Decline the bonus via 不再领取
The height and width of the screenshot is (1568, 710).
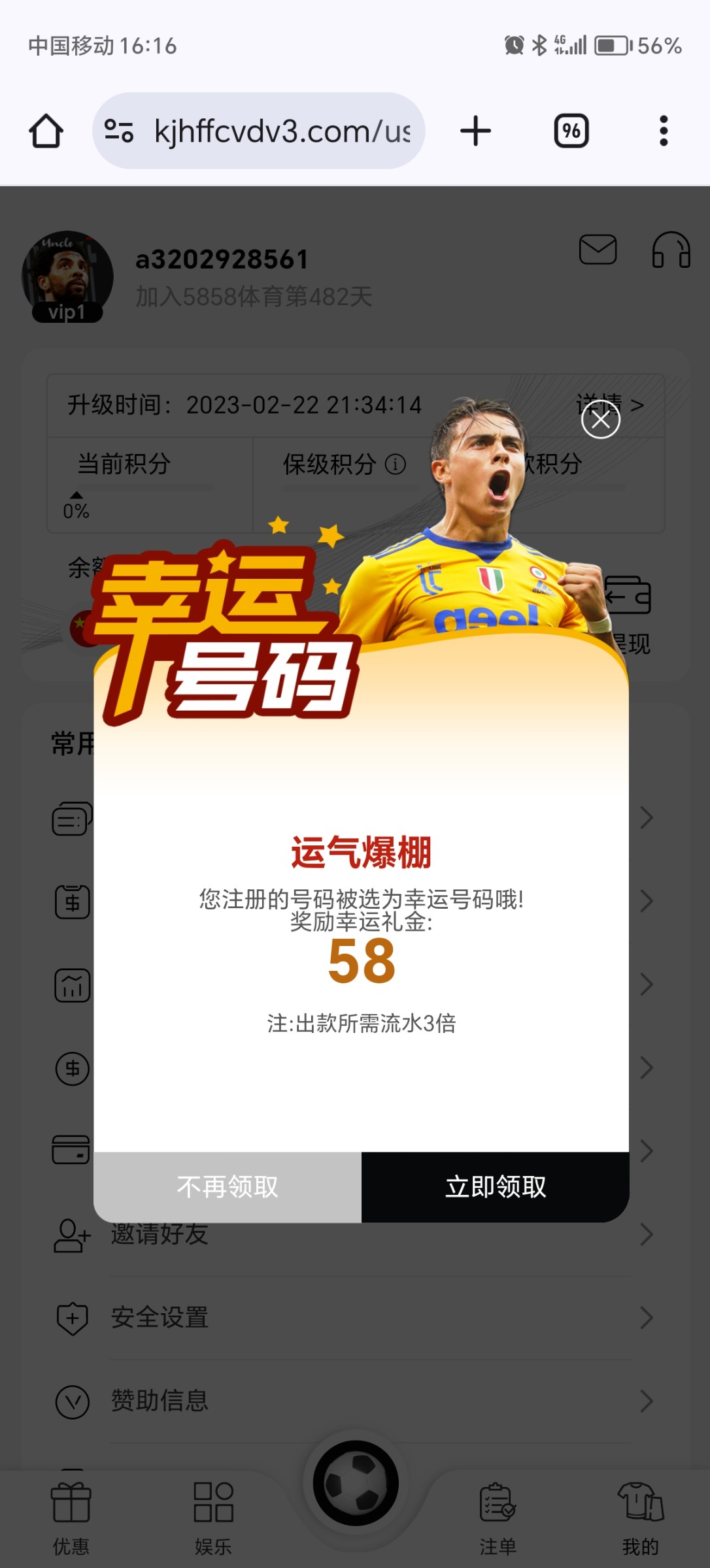coord(228,1186)
